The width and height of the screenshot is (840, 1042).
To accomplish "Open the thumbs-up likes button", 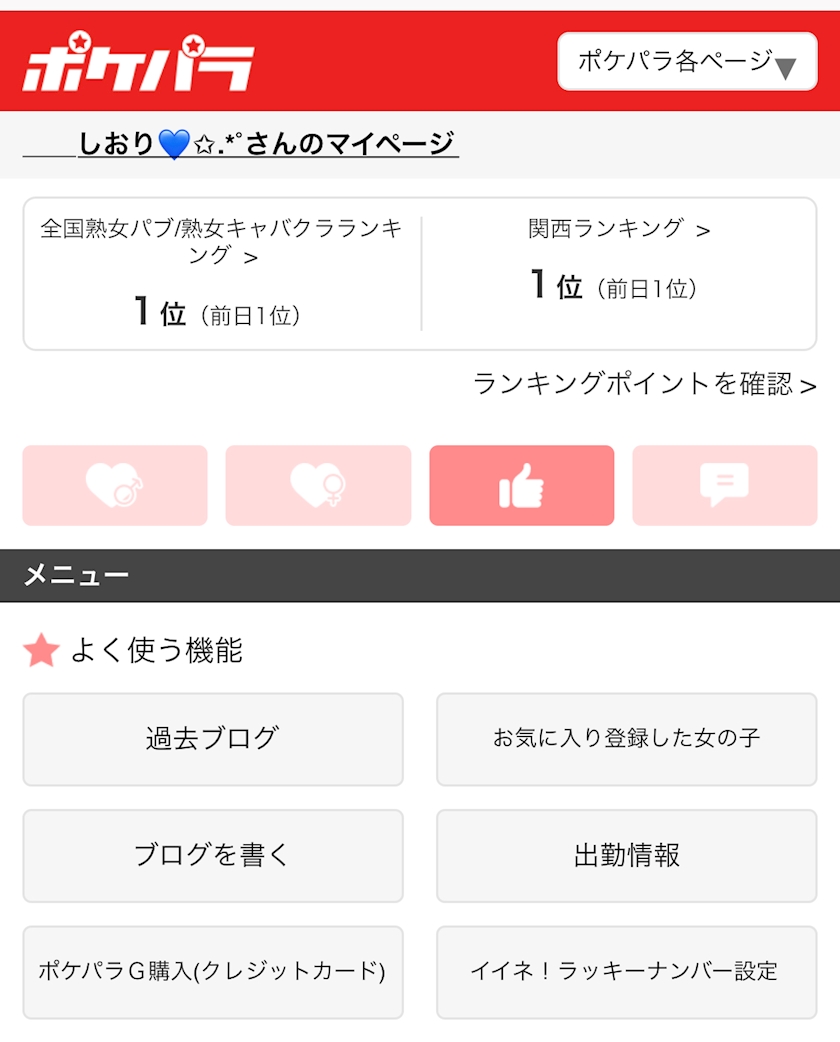I will point(521,486).
